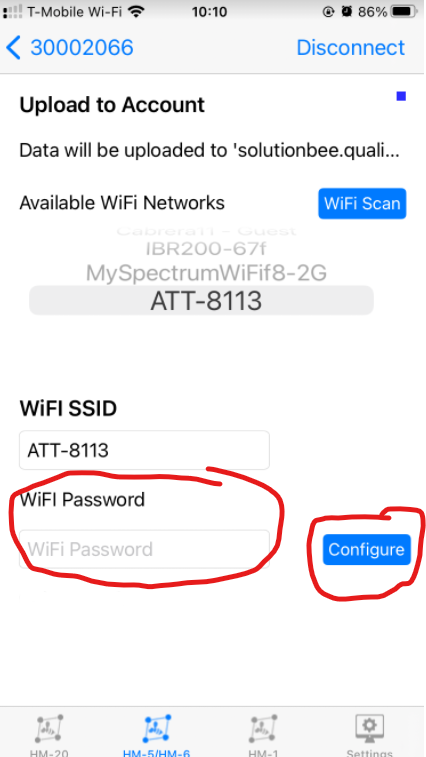The height and width of the screenshot is (757, 426).
Task: Open the Settings tab
Action: (369, 734)
